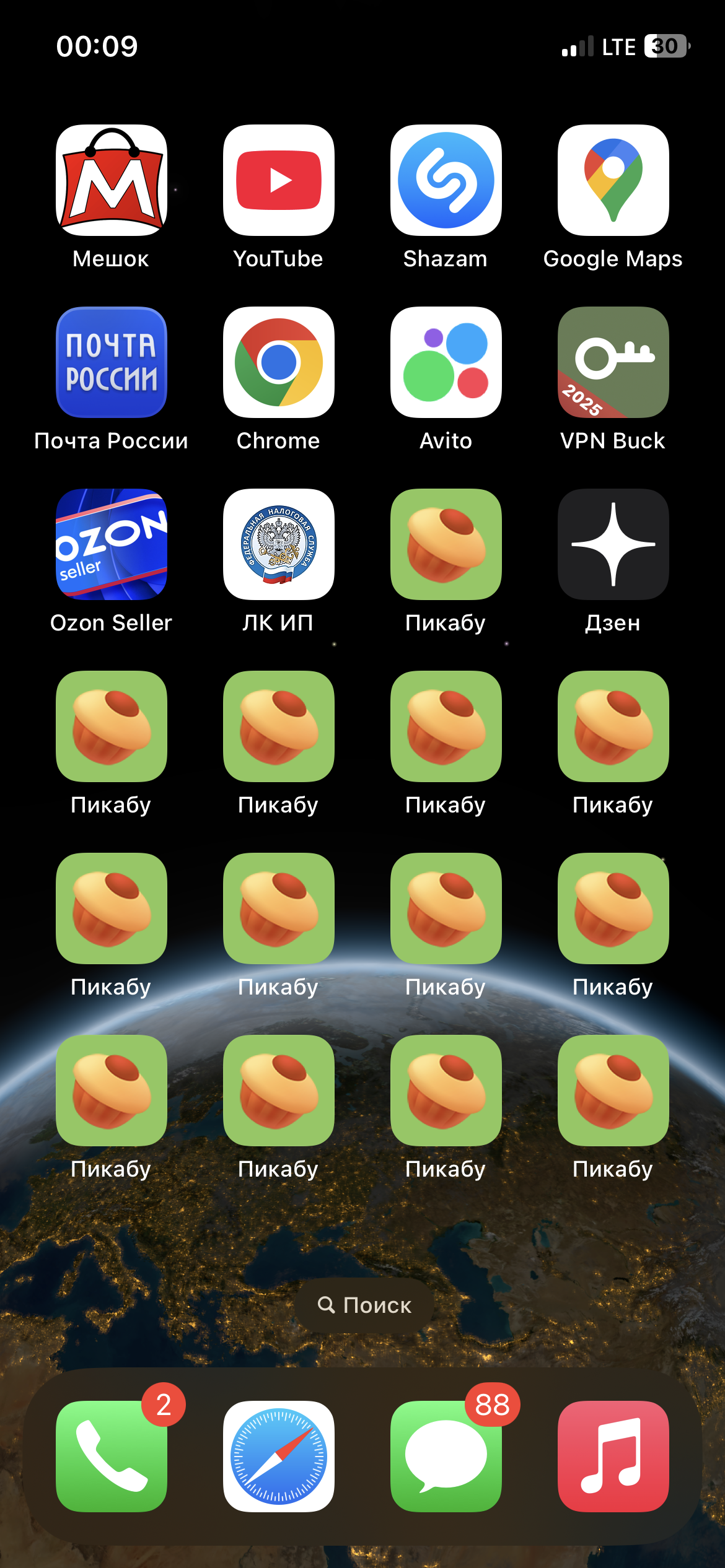Launch VPN Buck

coord(613,362)
